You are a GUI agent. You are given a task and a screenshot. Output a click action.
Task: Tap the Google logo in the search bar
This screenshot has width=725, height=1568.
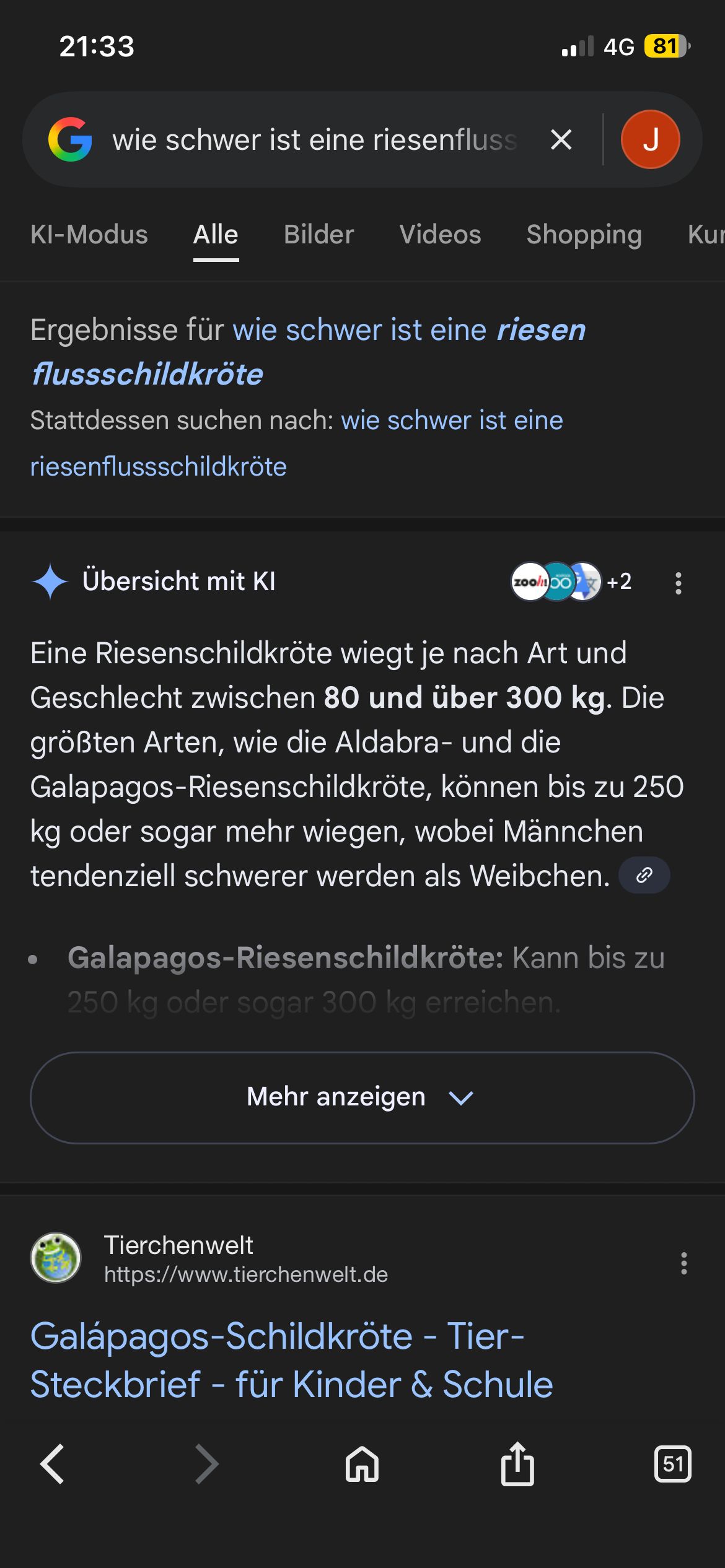[70, 140]
